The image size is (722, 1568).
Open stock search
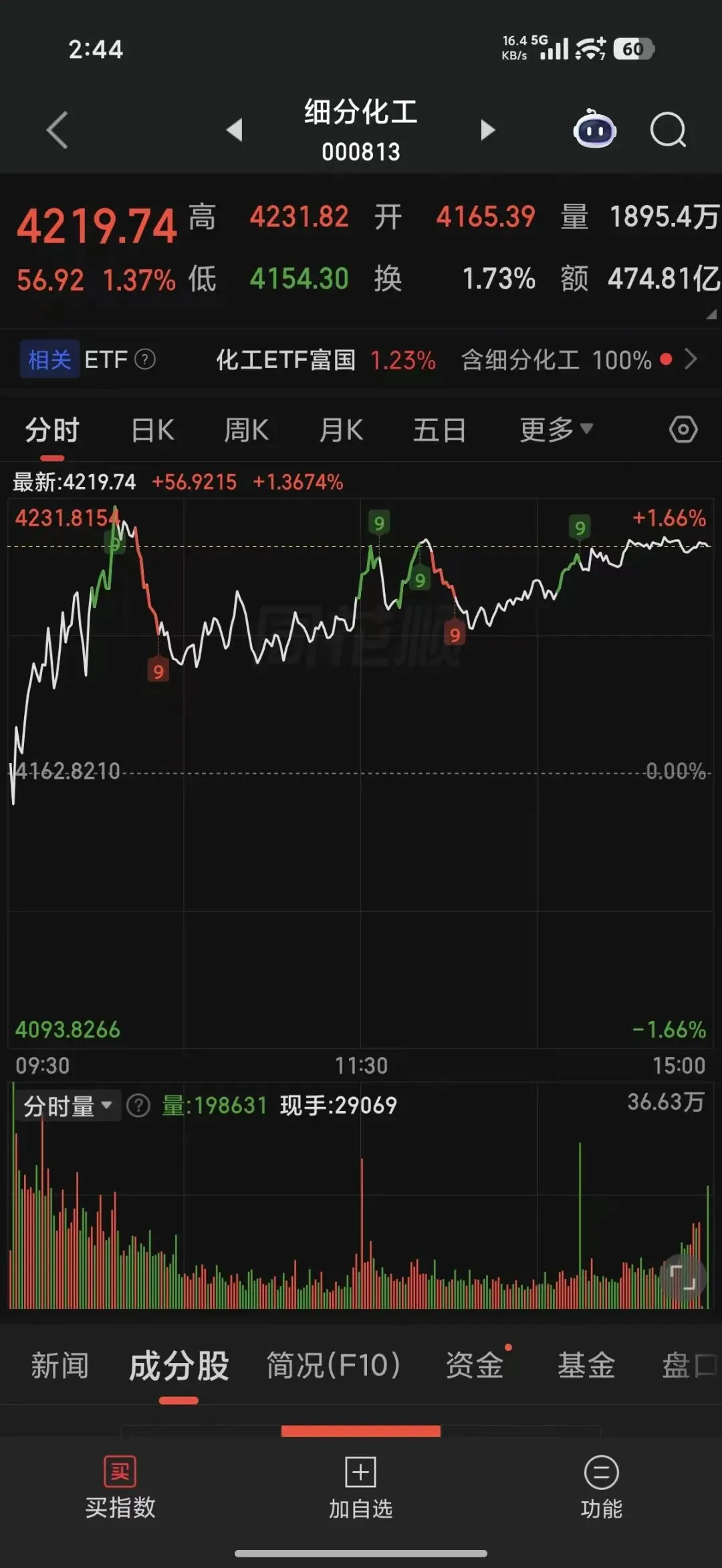(668, 130)
